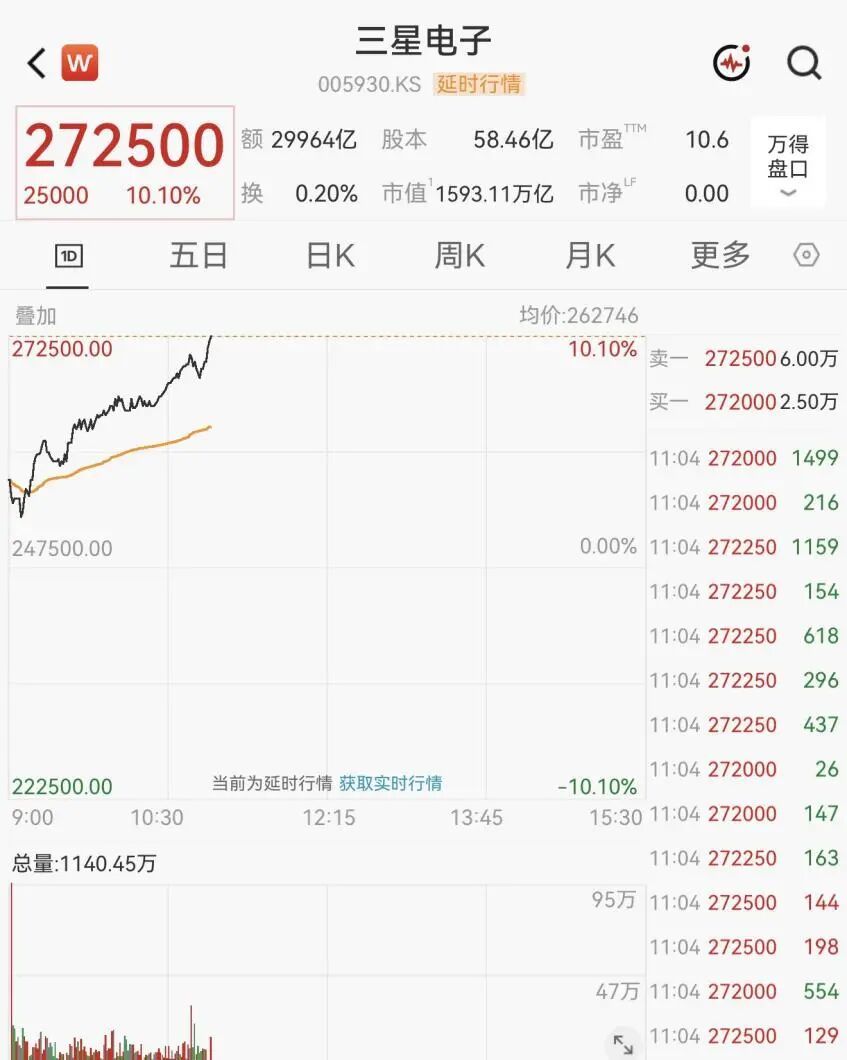The image size is (847, 1060).
Task: Select the 1D chart tab
Action: 69,256
